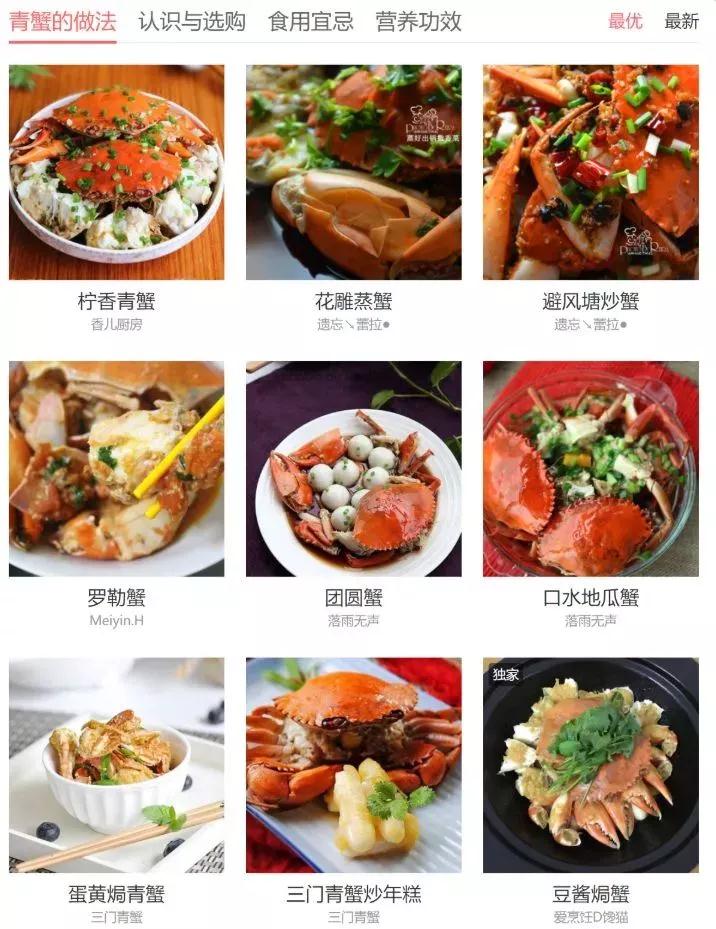Open the 蛋黄焗青蟹 recipe
The image size is (716, 929).
point(116,765)
